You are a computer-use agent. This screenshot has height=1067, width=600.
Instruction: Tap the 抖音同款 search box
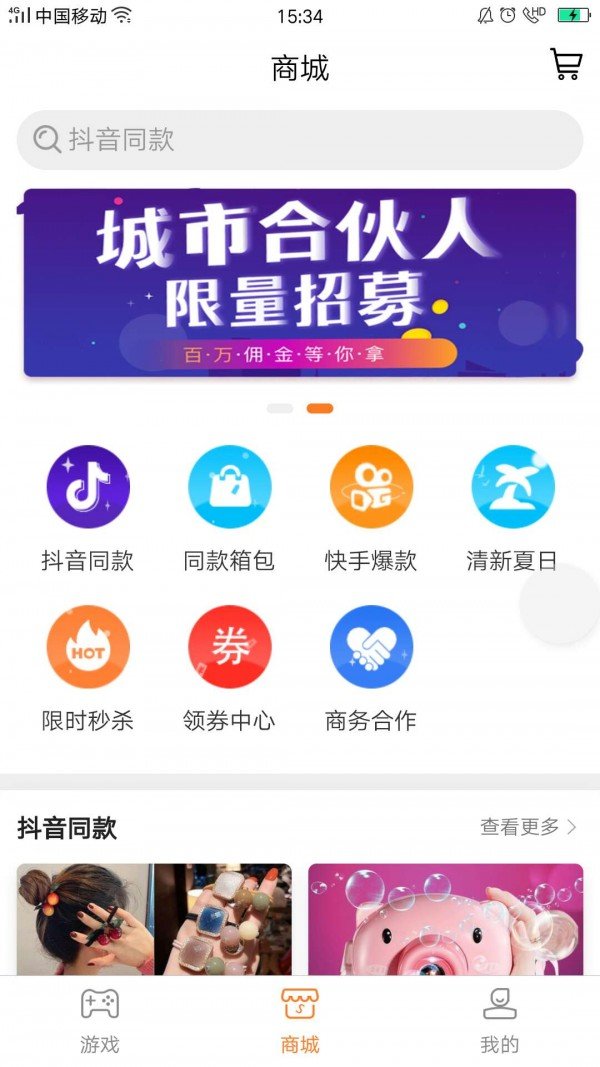tap(300, 140)
